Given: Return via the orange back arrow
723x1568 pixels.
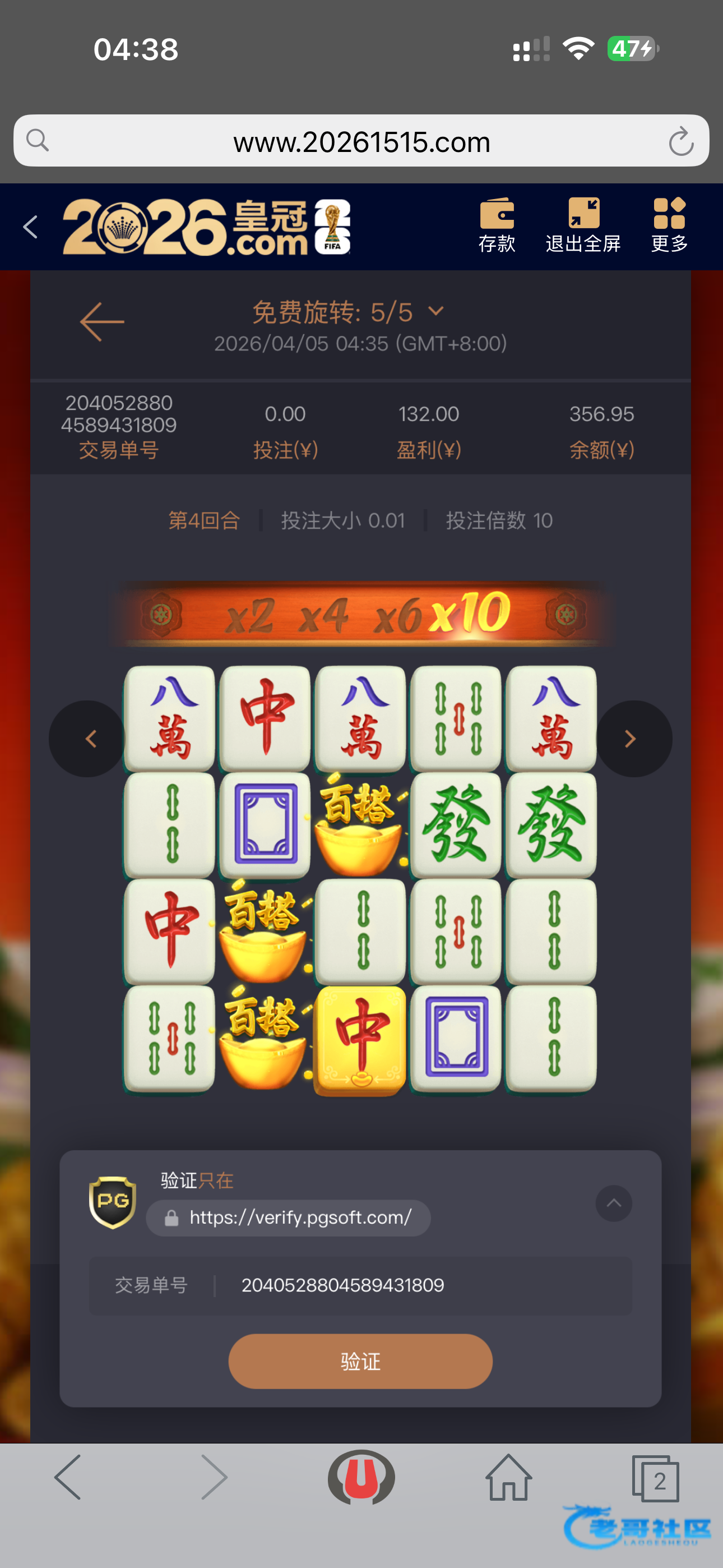Looking at the screenshot, I should [x=101, y=322].
